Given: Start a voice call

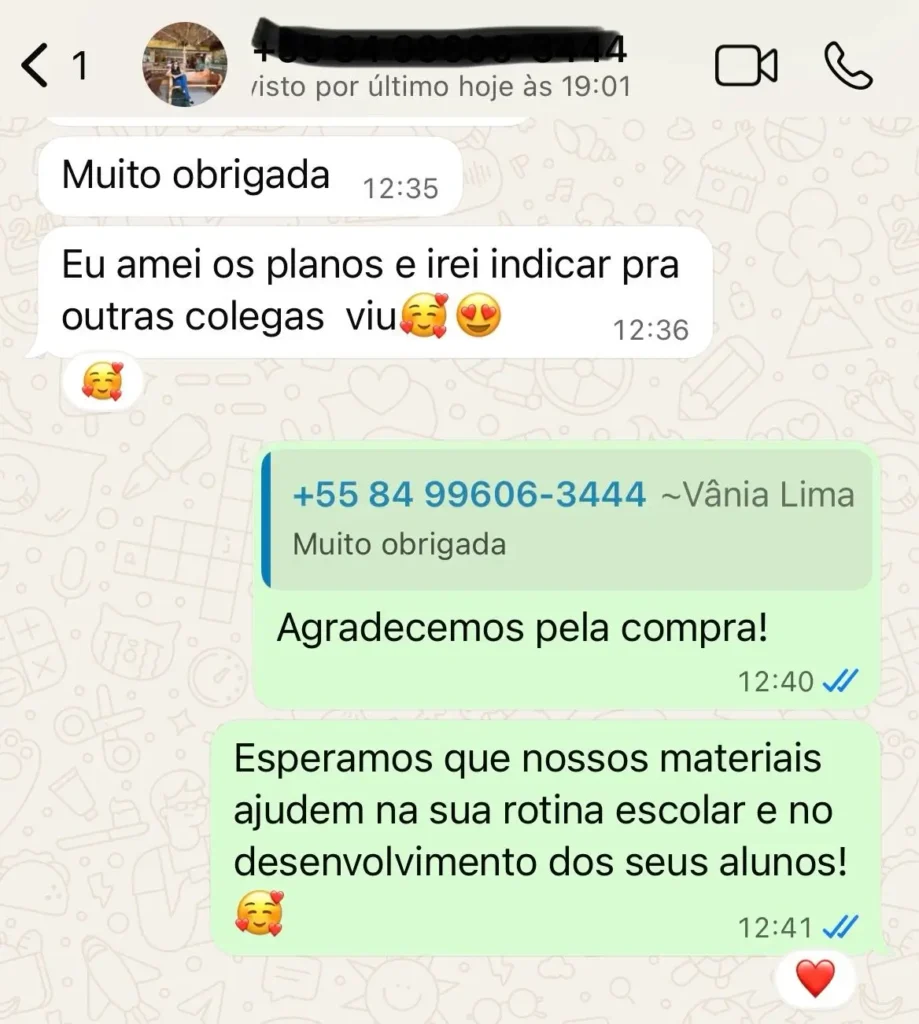Looking at the screenshot, I should [x=848, y=66].
